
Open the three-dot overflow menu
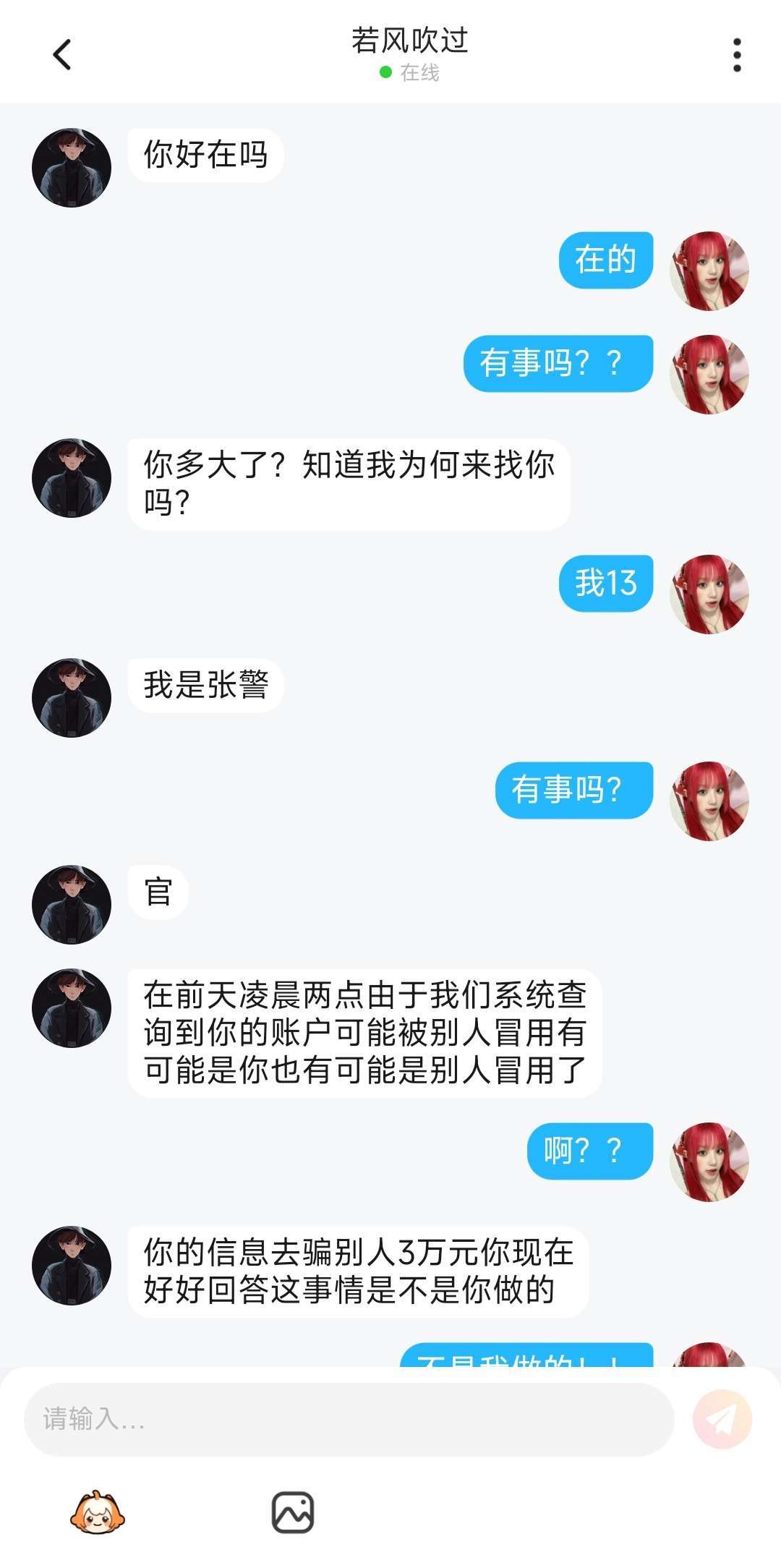pos(736,55)
